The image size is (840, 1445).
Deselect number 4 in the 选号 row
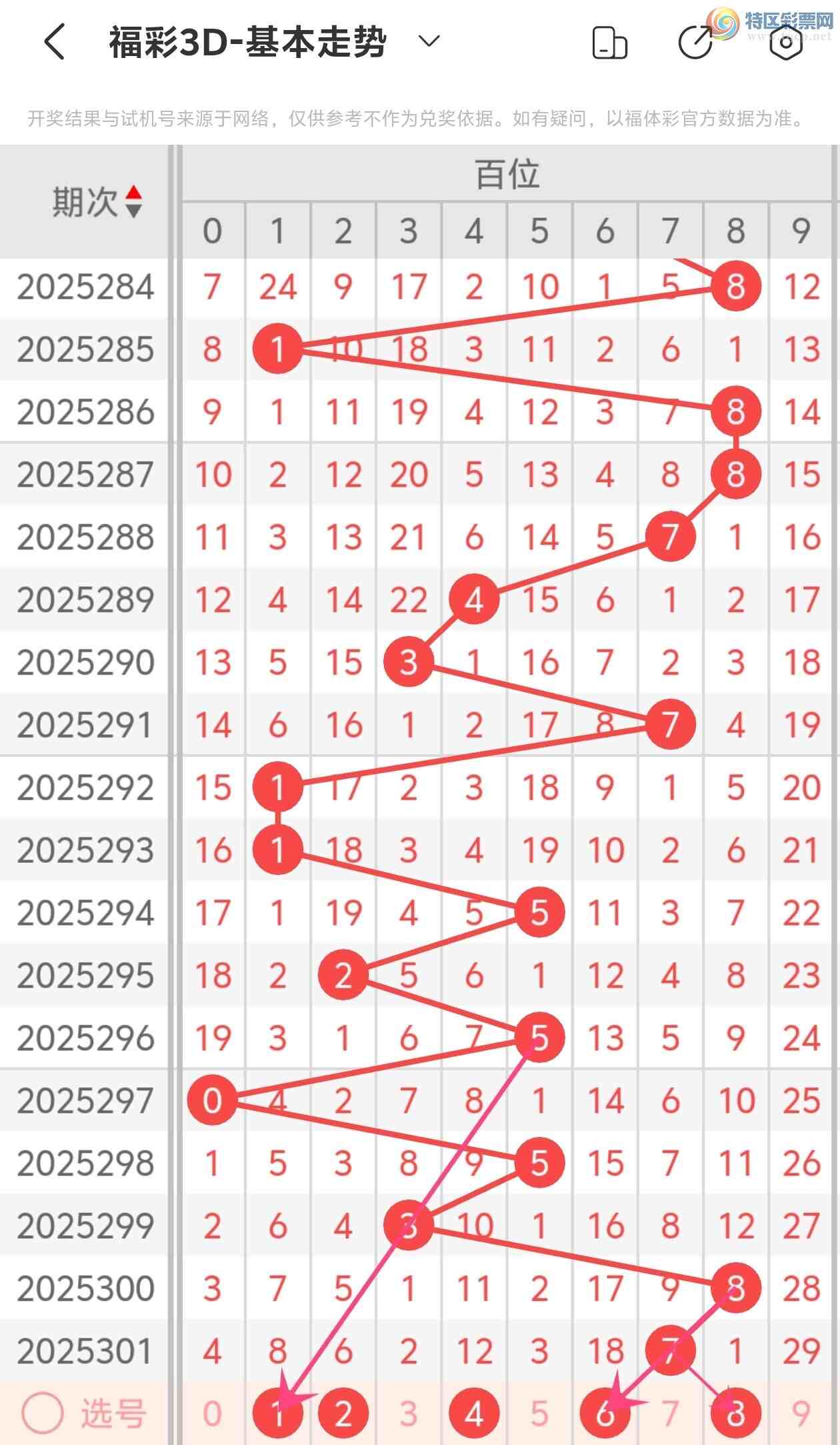[x=473, y=1414]
